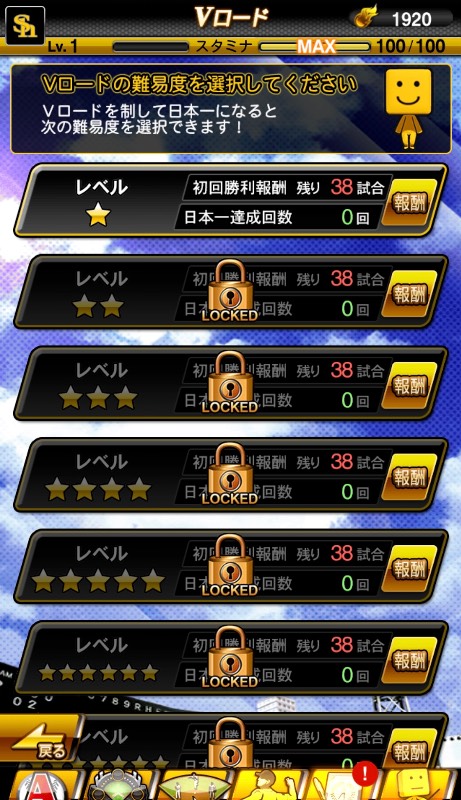The width and height of the screenshot is (461, 800).
Task: Open the baseball field players tab
Action: pyautogui.click(x=194, y=785)
